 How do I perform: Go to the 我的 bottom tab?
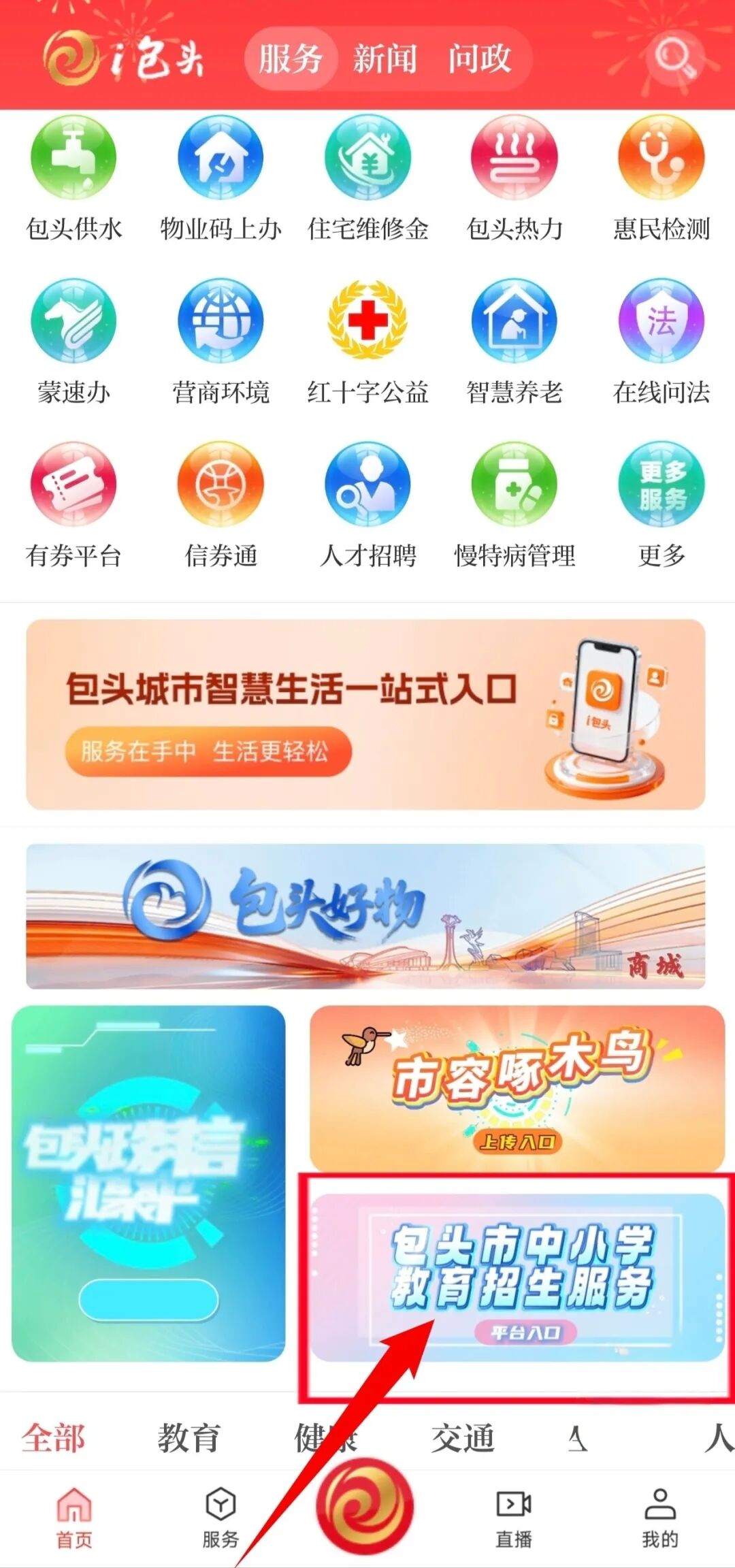click(x=660, y=1518)
